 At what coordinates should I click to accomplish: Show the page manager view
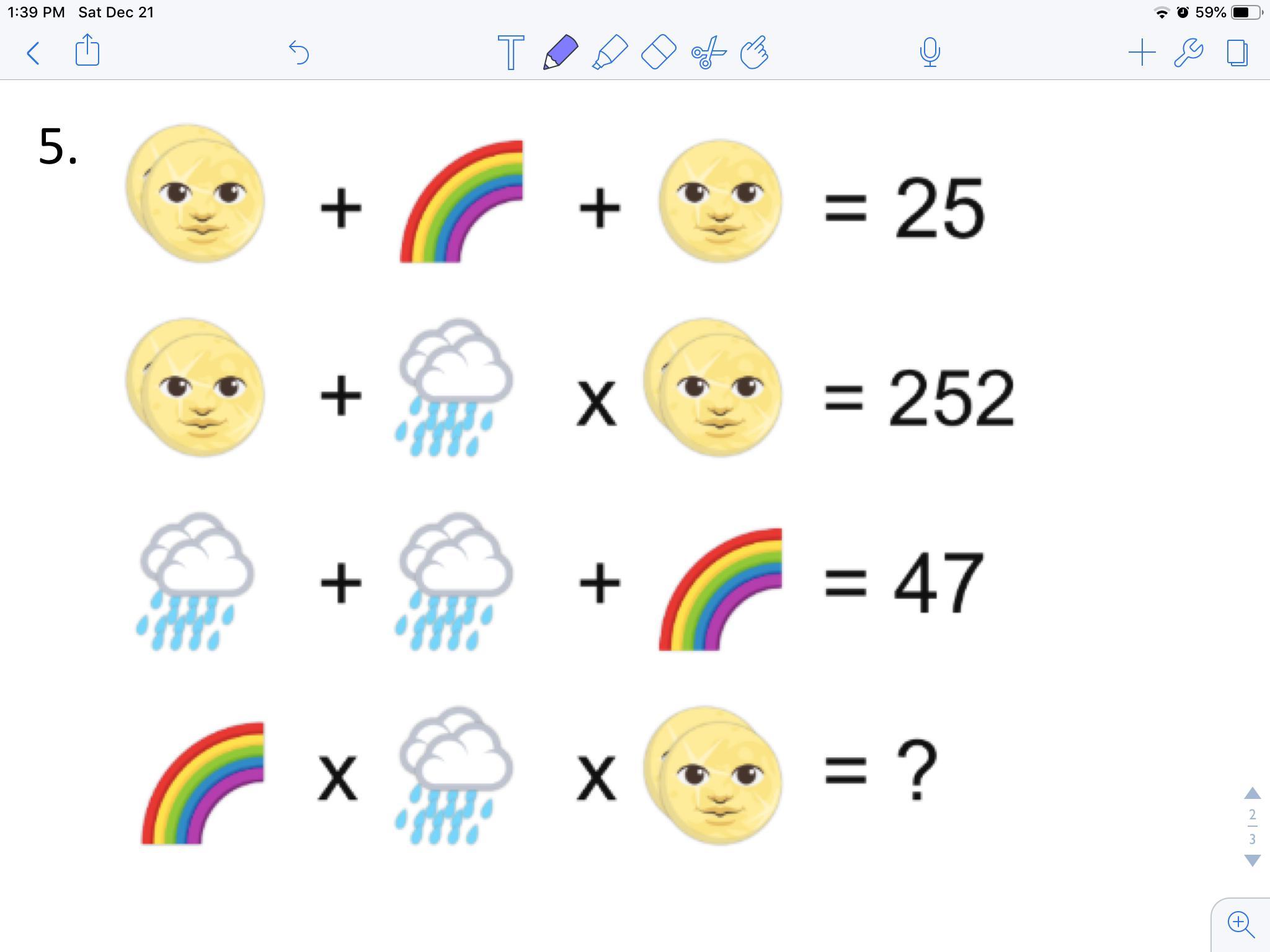click(1237, 52)
